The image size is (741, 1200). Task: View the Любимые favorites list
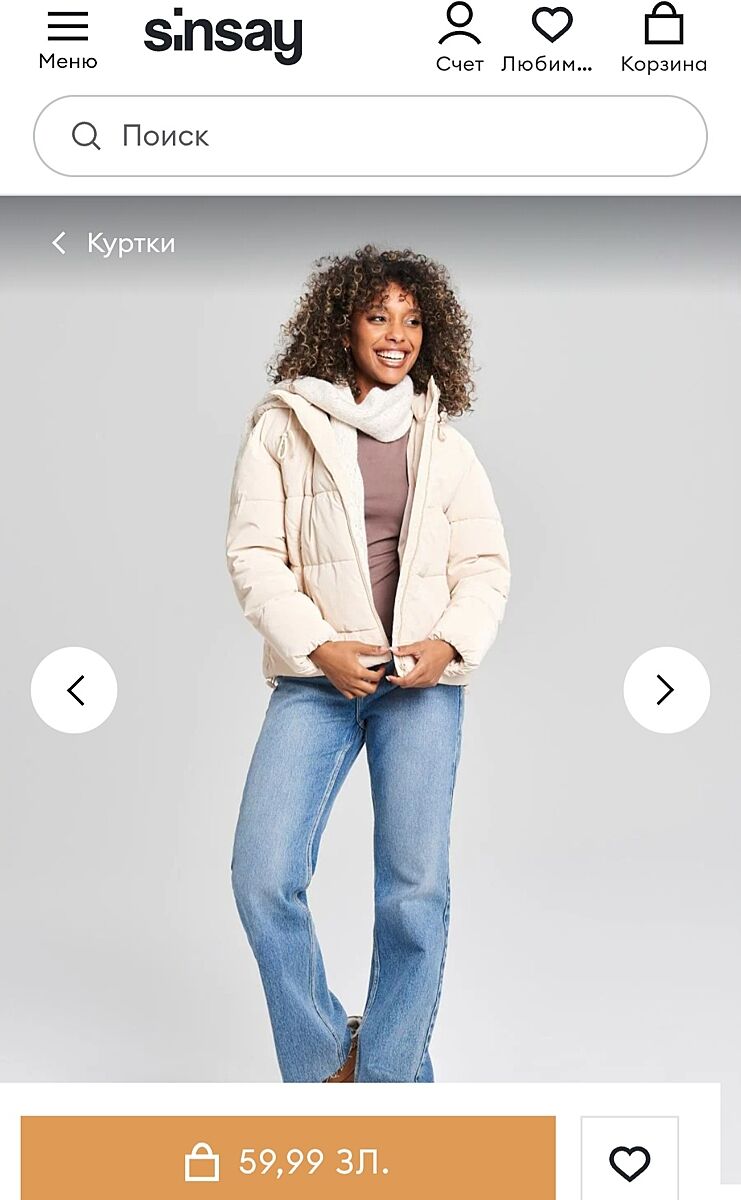(x=550, y=38)
